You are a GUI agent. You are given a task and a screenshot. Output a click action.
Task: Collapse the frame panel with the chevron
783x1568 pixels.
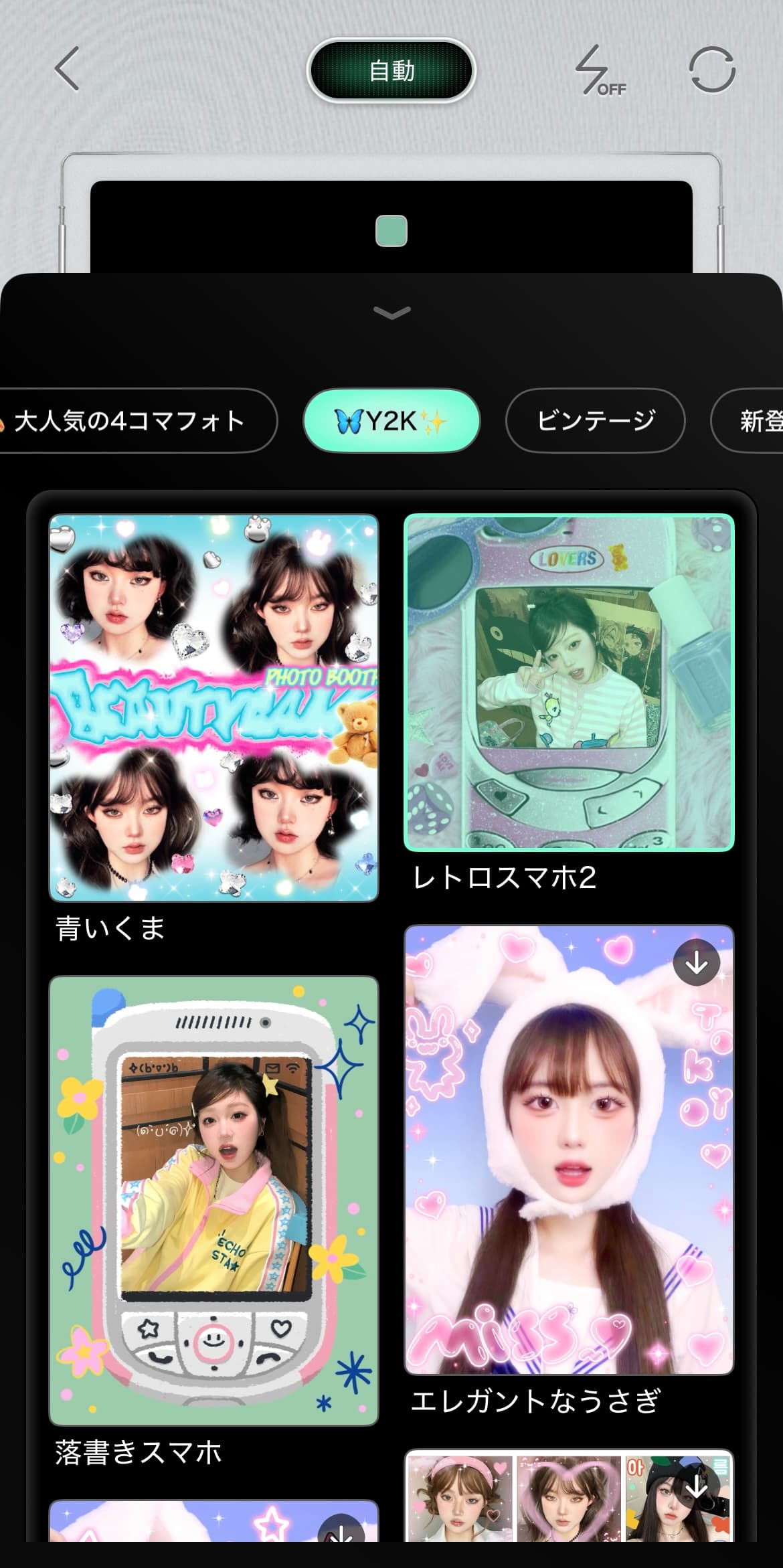click(391, 313)
